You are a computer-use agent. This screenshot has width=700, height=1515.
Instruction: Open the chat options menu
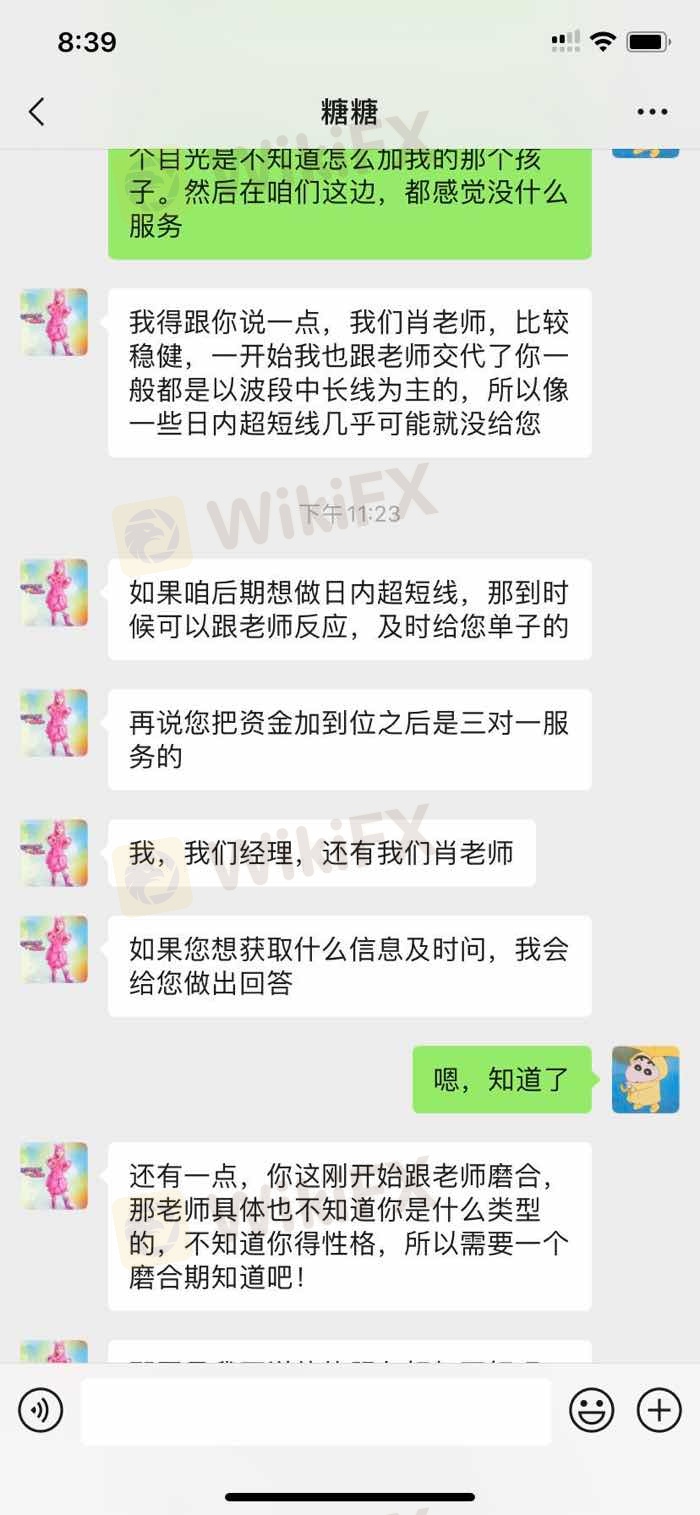click(652, 112)
